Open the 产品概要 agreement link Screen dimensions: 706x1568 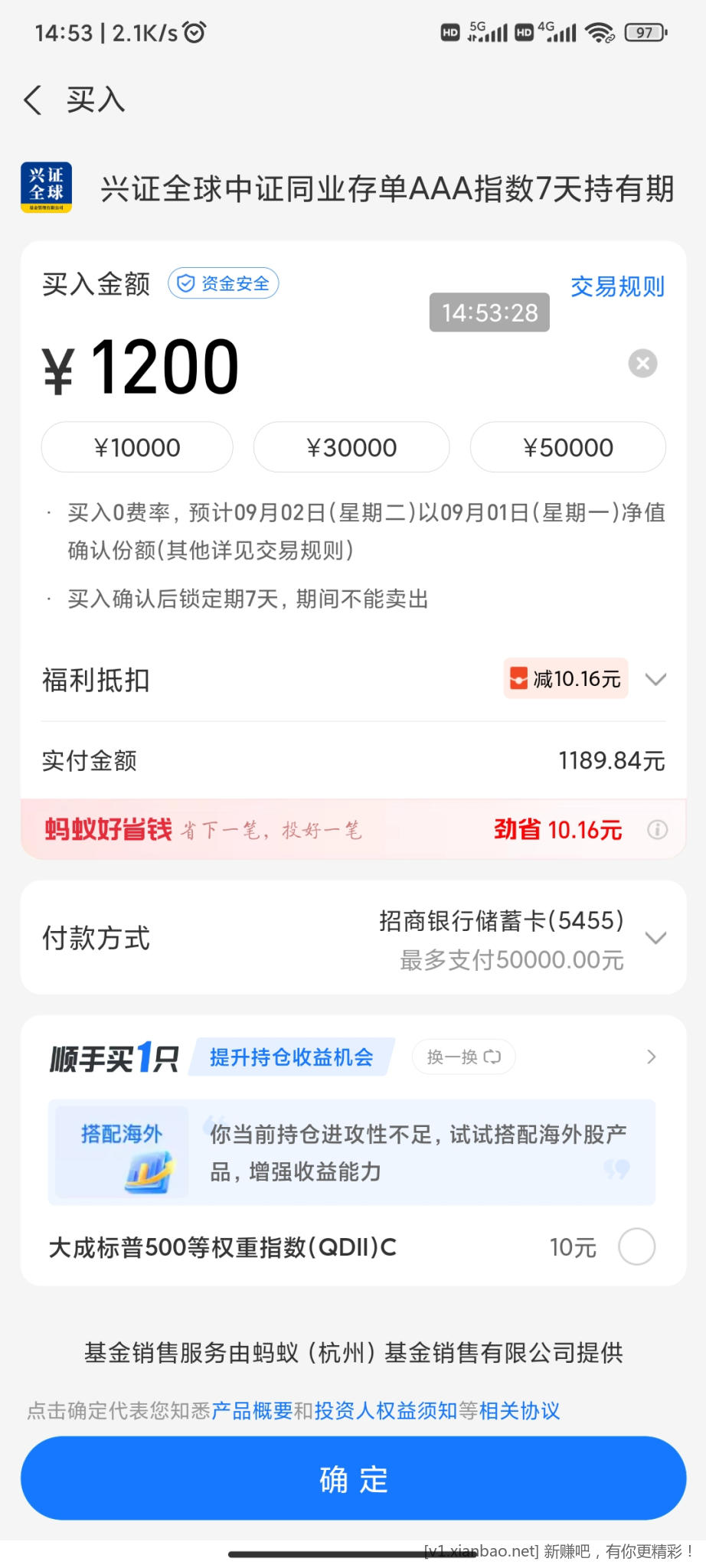pyautogui.click(x=253, y=1411)
